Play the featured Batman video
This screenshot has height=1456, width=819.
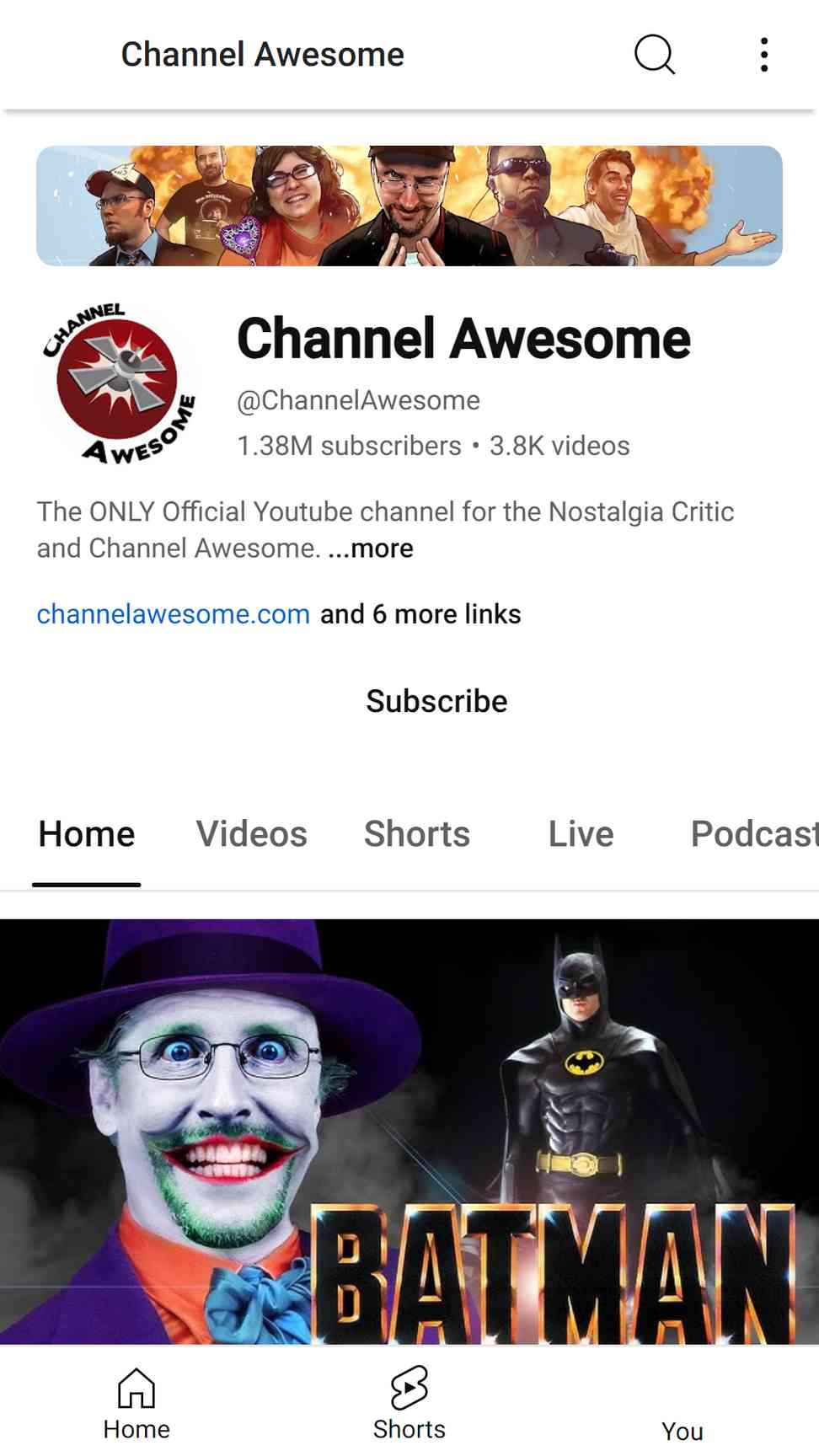click(409, 1132)
